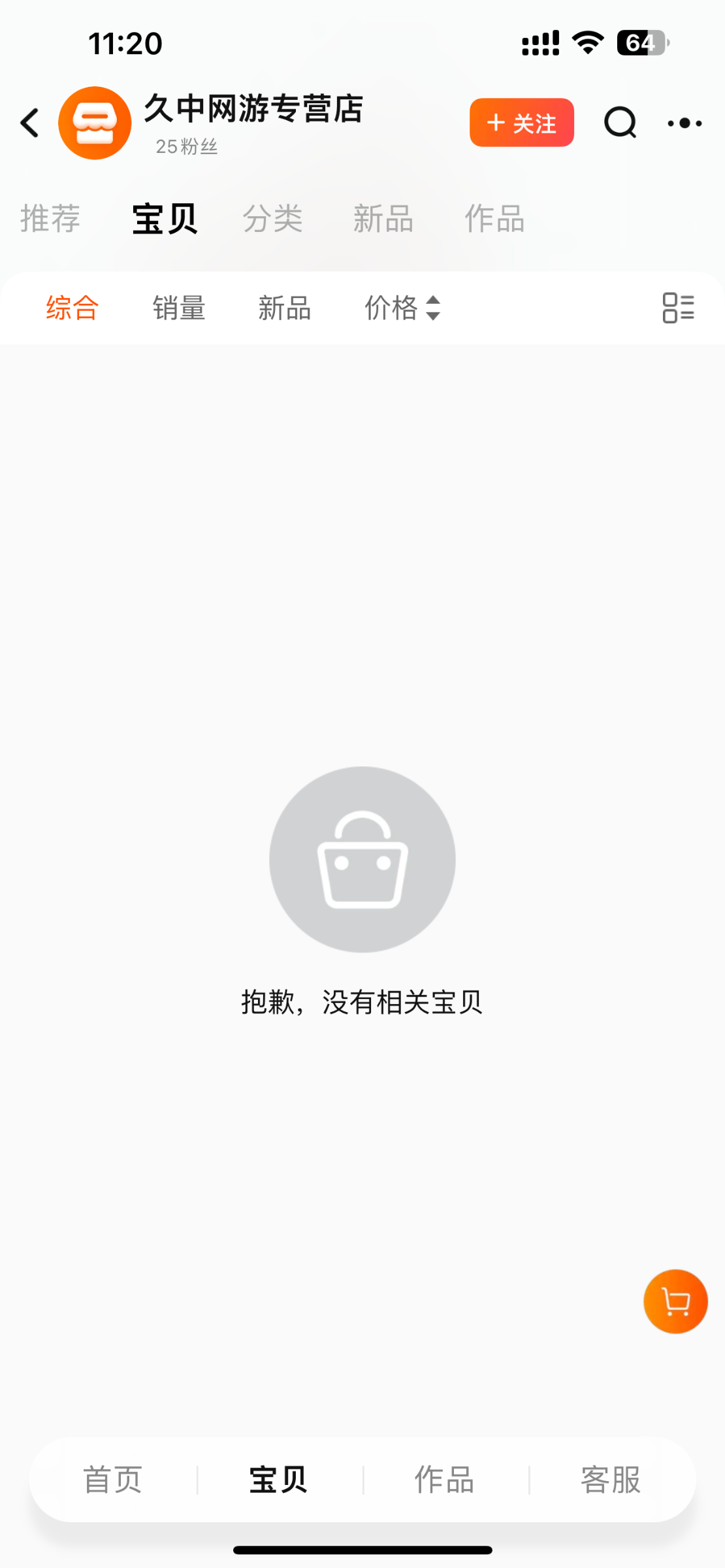Switch to the 分类 top tab

tap(272, 218)
